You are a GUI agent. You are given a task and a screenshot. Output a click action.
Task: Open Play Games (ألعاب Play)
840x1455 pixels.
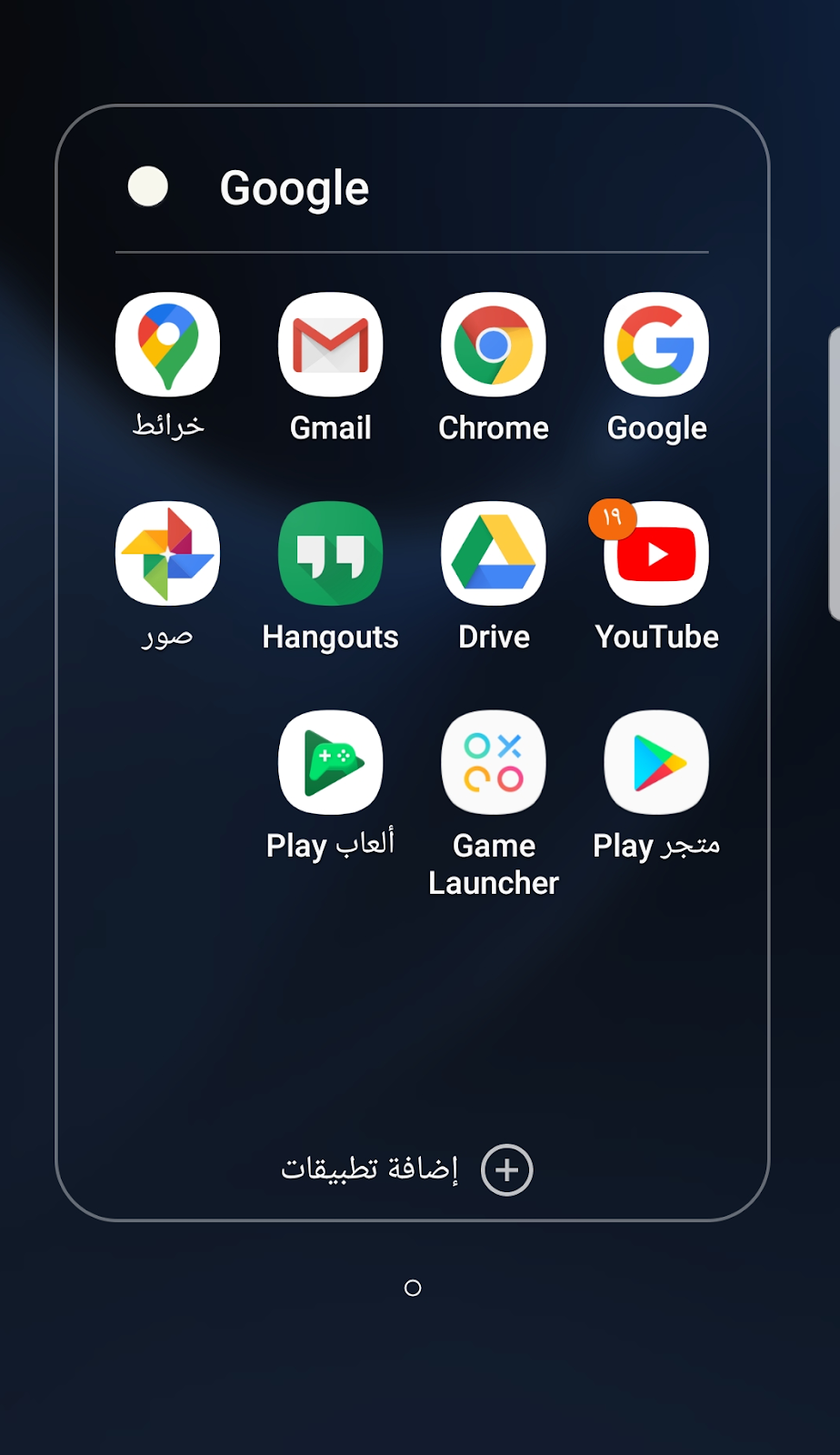point(330,763)
